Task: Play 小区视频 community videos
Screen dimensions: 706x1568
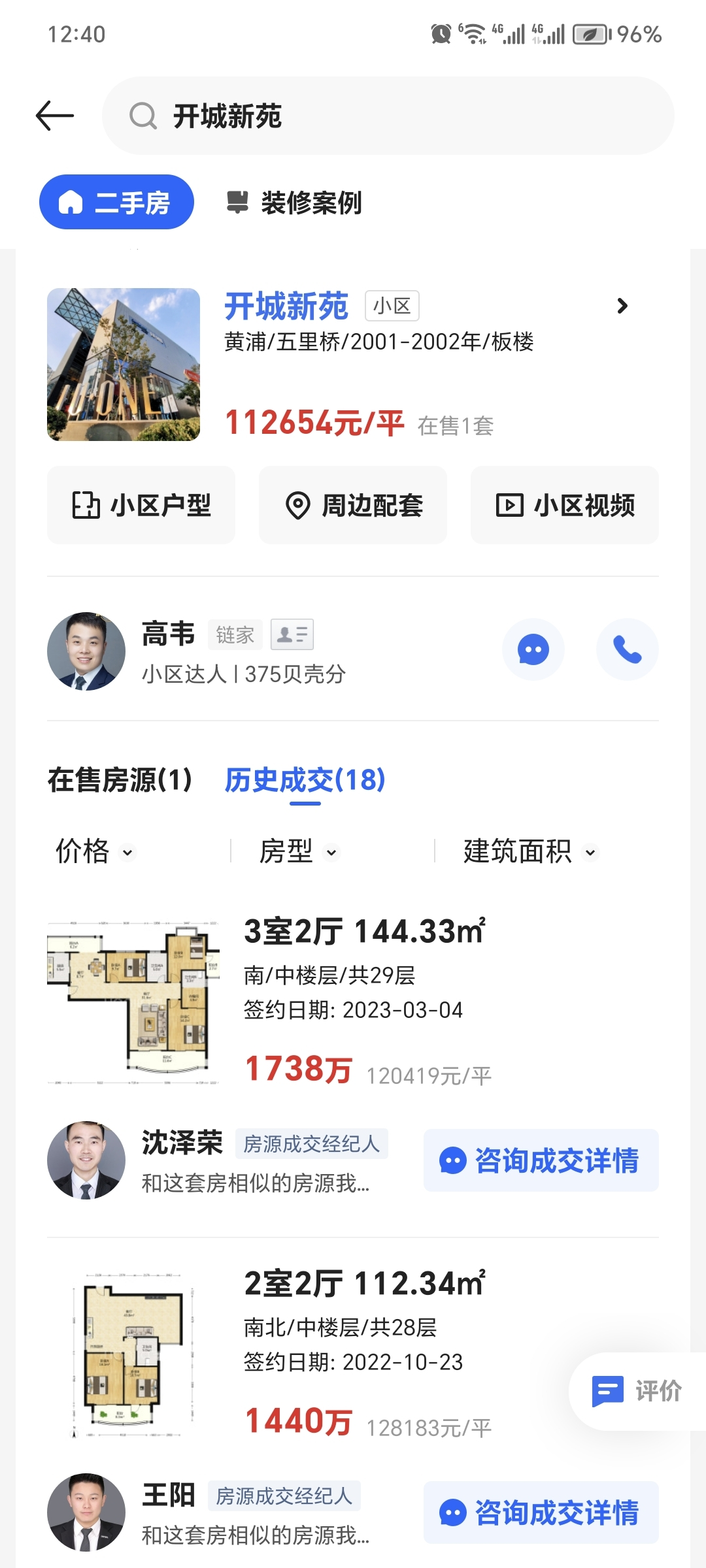Action: pos(563,504)
